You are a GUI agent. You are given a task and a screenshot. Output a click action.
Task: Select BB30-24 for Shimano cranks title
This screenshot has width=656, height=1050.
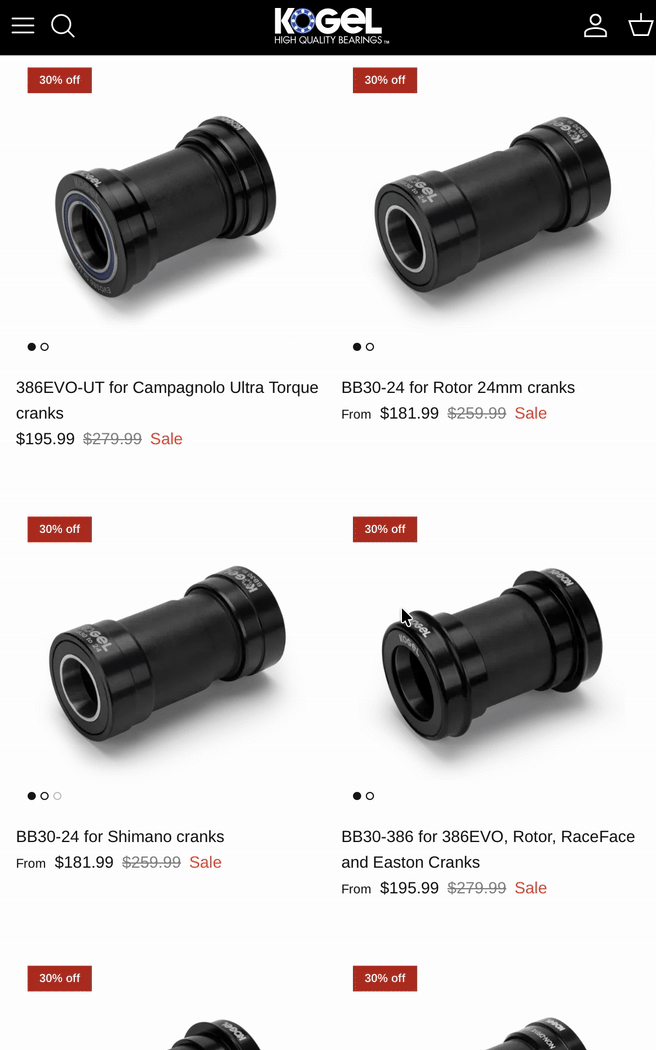[120, 836]
